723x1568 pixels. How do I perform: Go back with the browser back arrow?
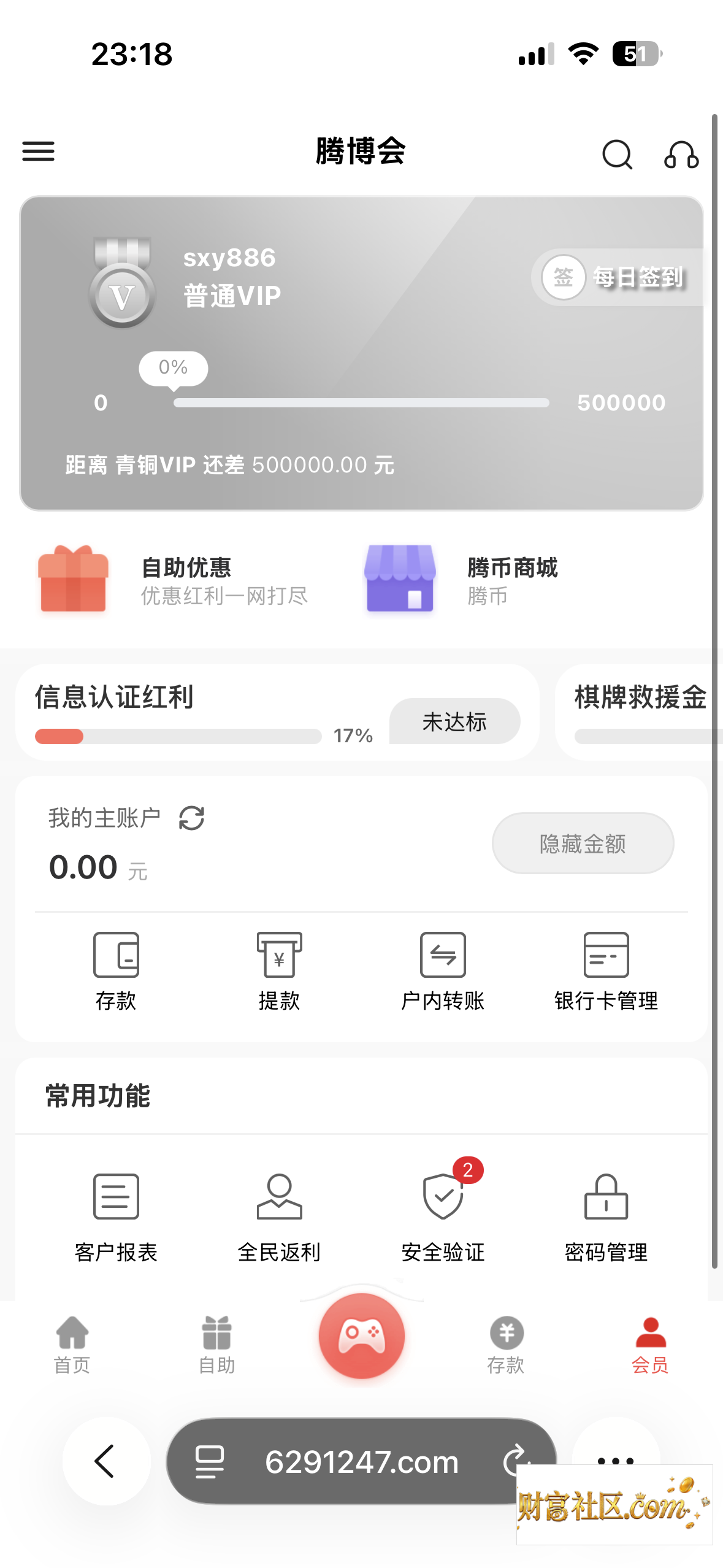[106, 1461]
